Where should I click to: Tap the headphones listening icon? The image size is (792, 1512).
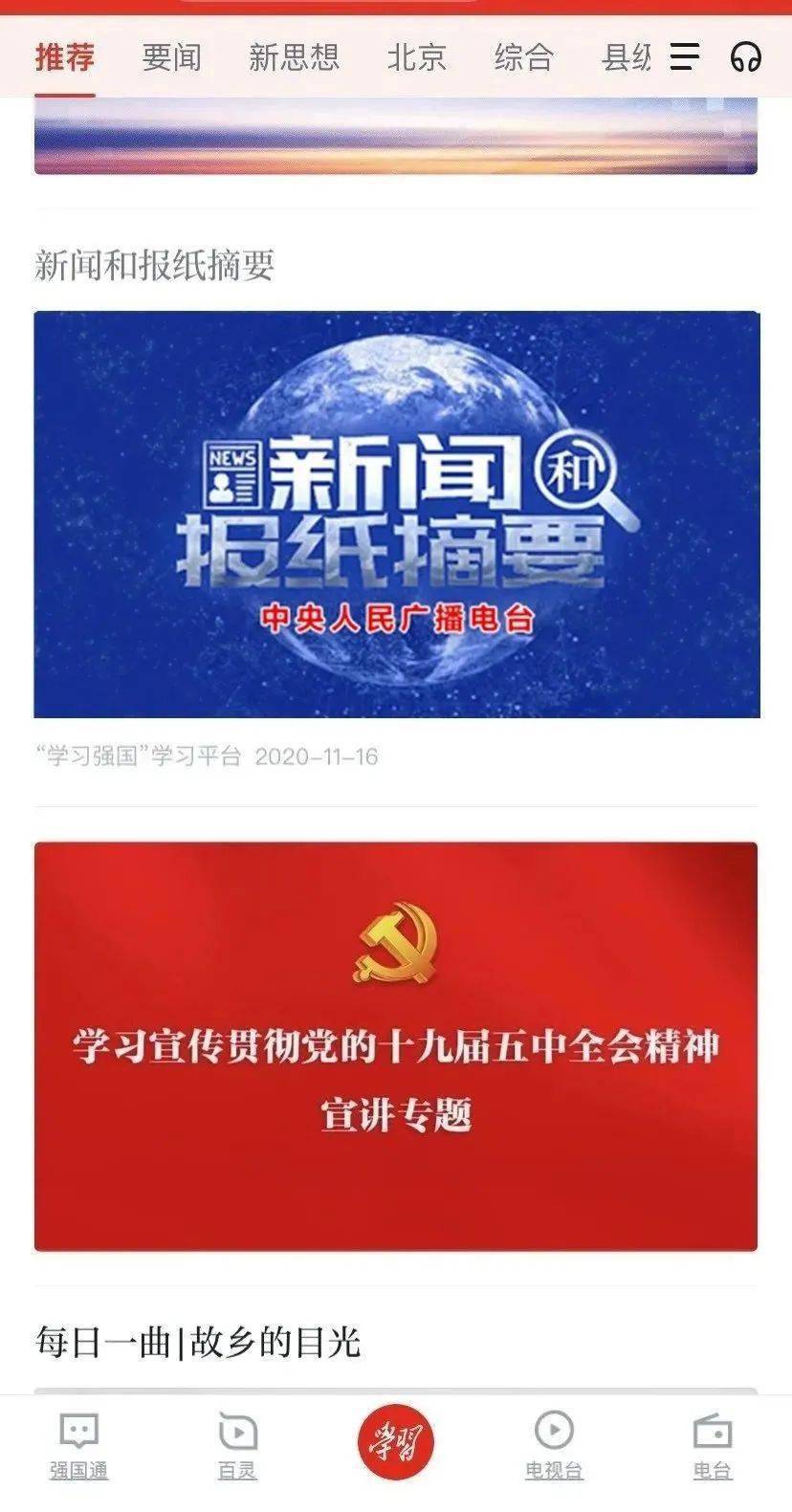coord(744,57)
